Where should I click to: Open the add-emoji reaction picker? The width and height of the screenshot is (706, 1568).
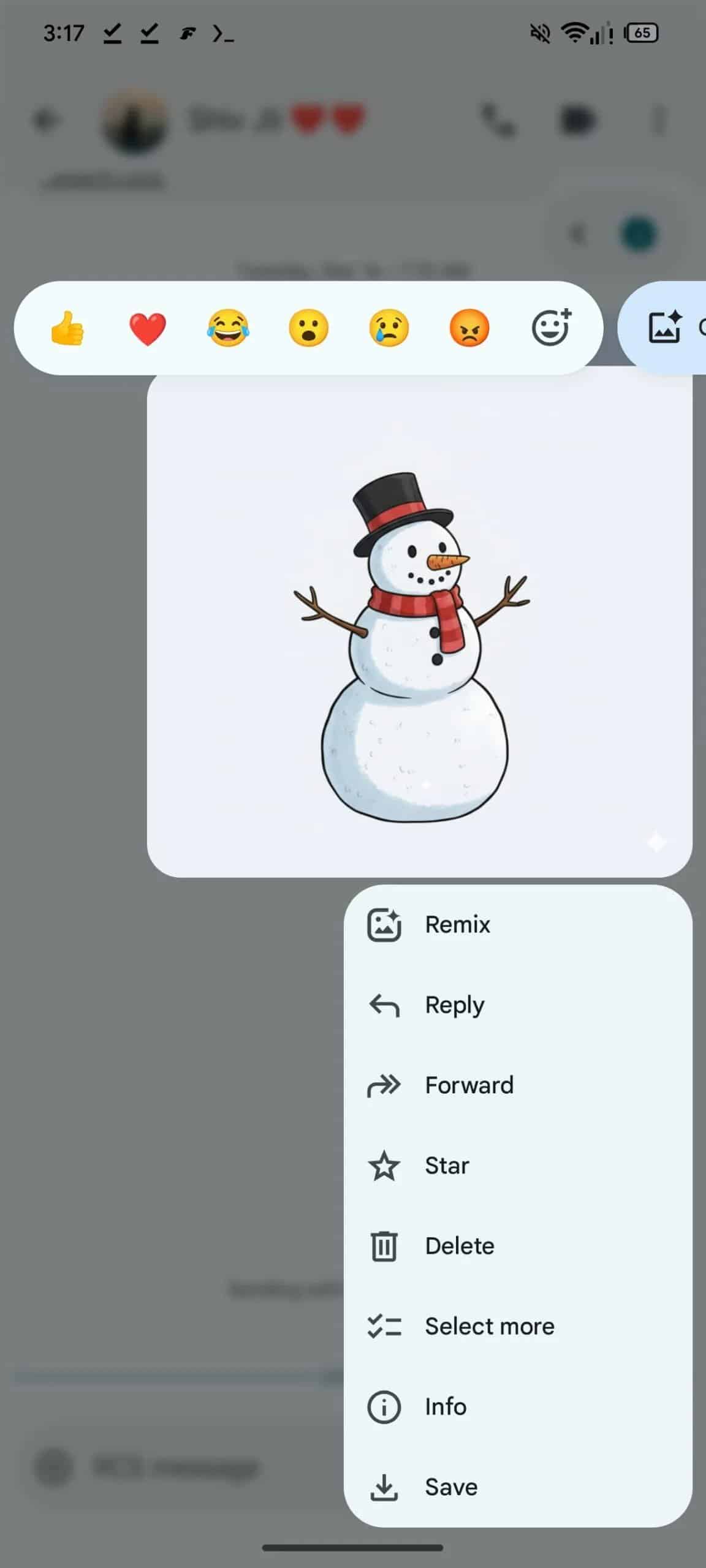click(x=550, y=328)
